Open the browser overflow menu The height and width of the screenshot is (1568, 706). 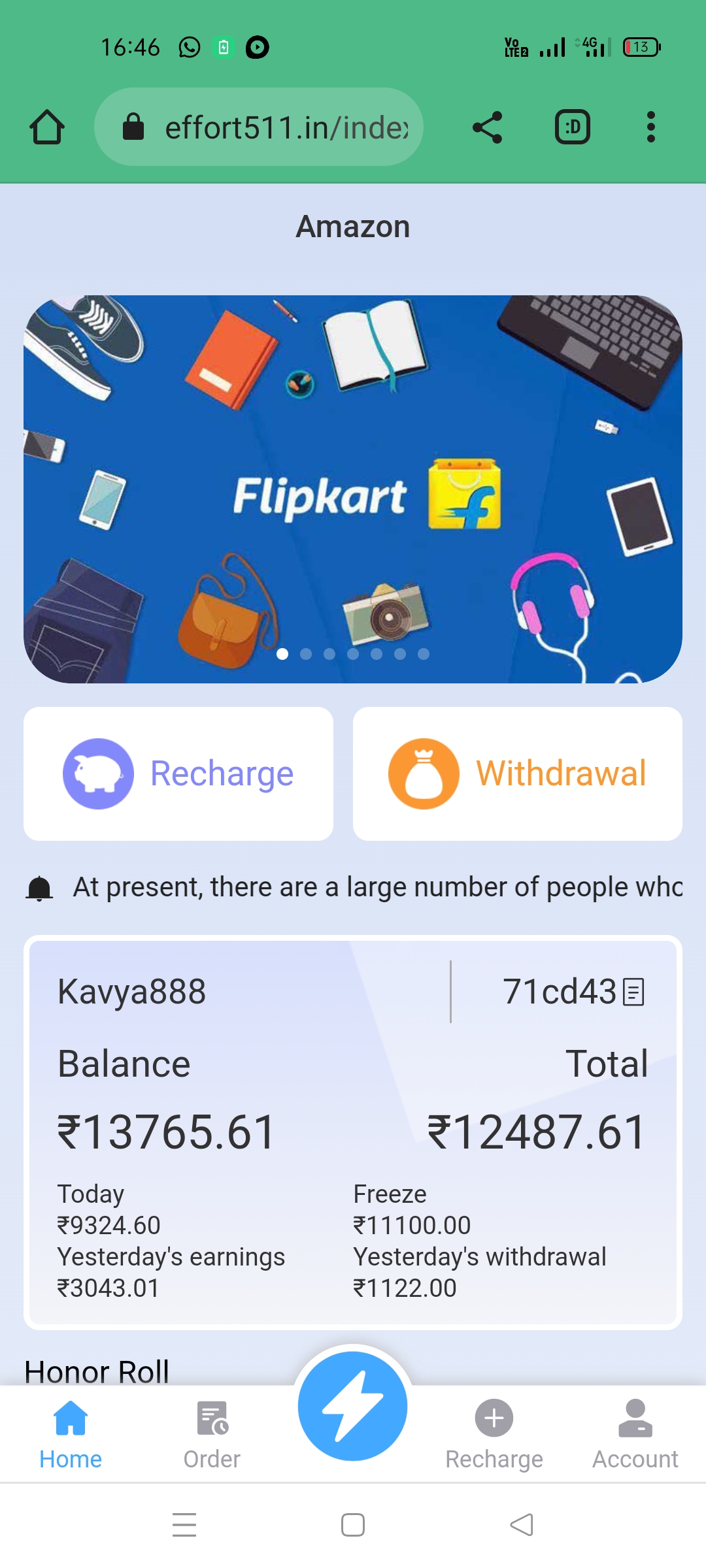(650, 127)
